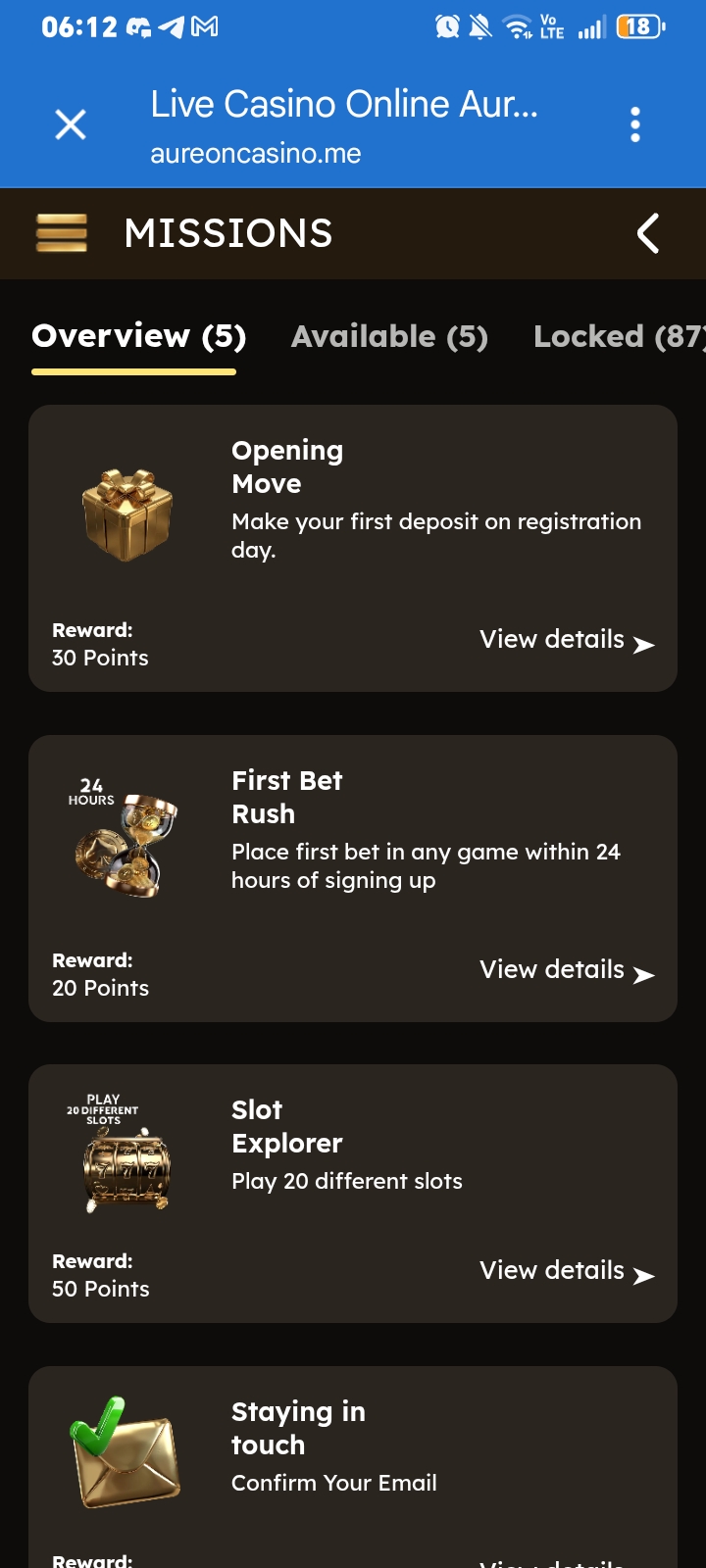Screen dimensions: 706x1568
Task: View details of Slot Explorer mission
Action: click(567, 1271)
